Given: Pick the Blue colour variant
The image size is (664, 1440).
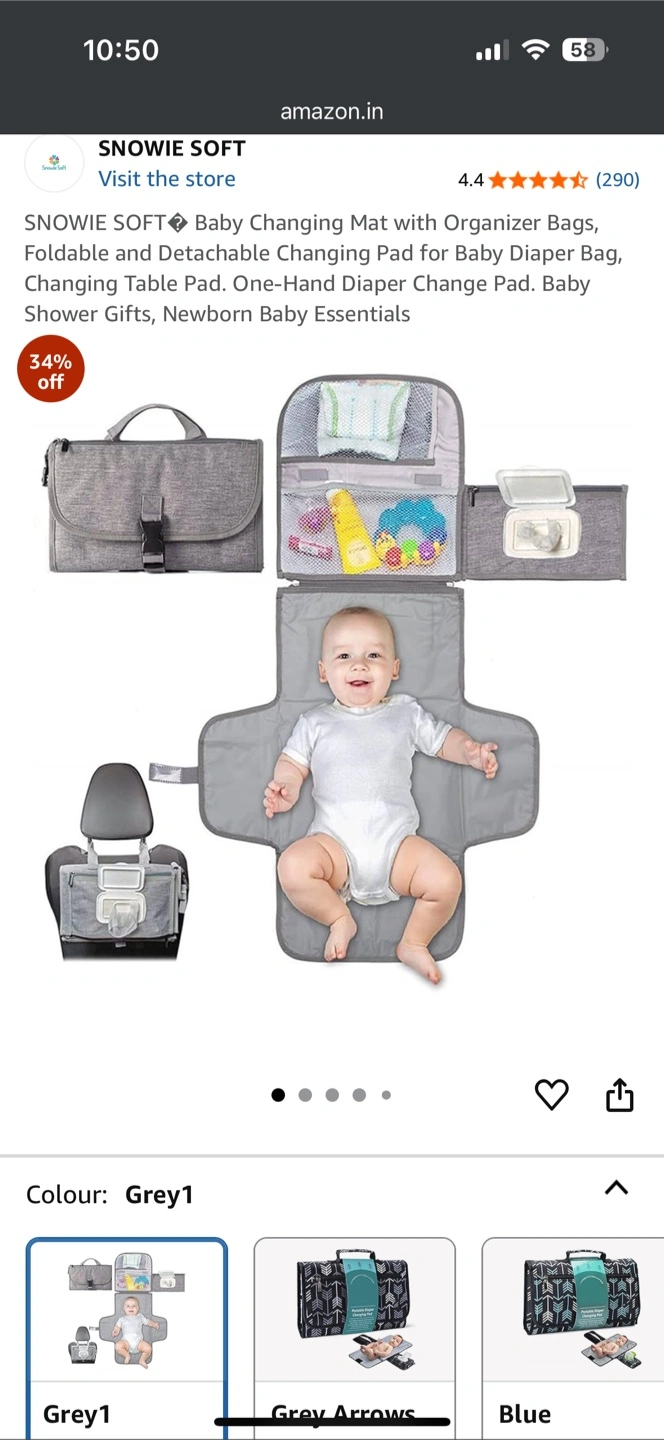Looking at the screenshot, I should pos(573,1338).
